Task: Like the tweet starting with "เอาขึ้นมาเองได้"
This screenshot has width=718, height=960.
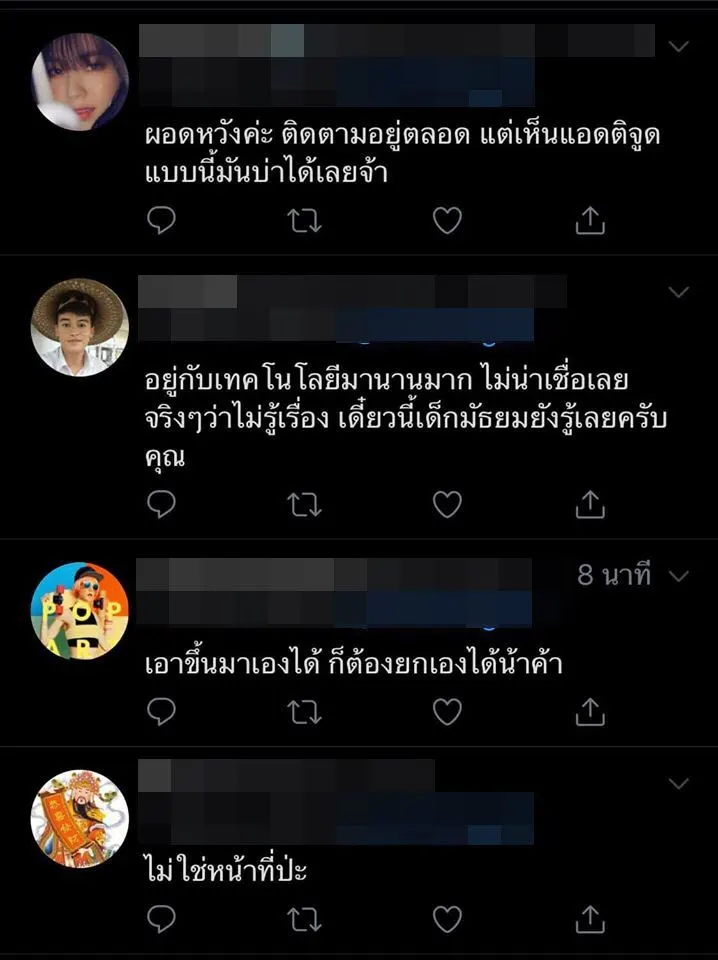Action: pyautogui.click(x=447, y=711)
